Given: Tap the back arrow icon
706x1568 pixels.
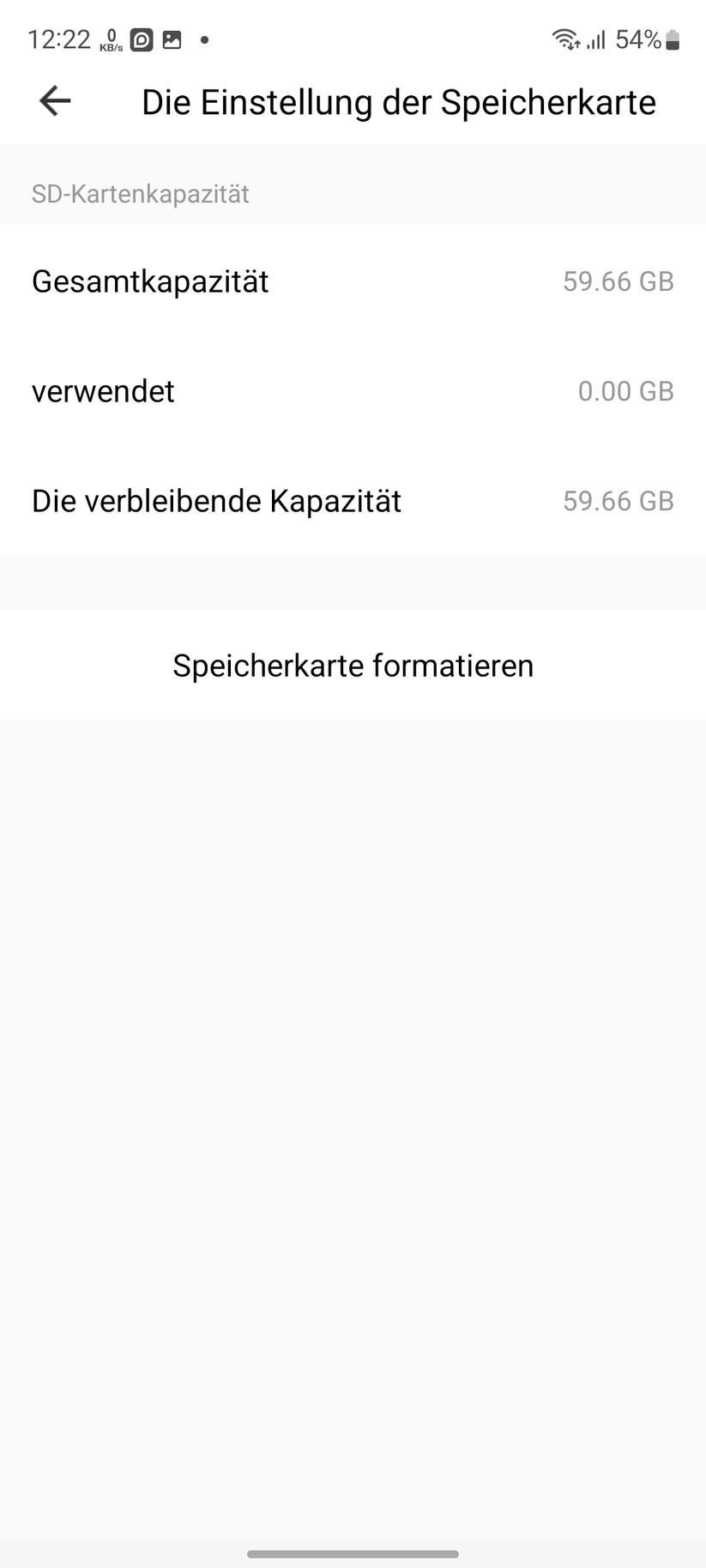Looking at the screenshot, I should (x=54, y=101).
